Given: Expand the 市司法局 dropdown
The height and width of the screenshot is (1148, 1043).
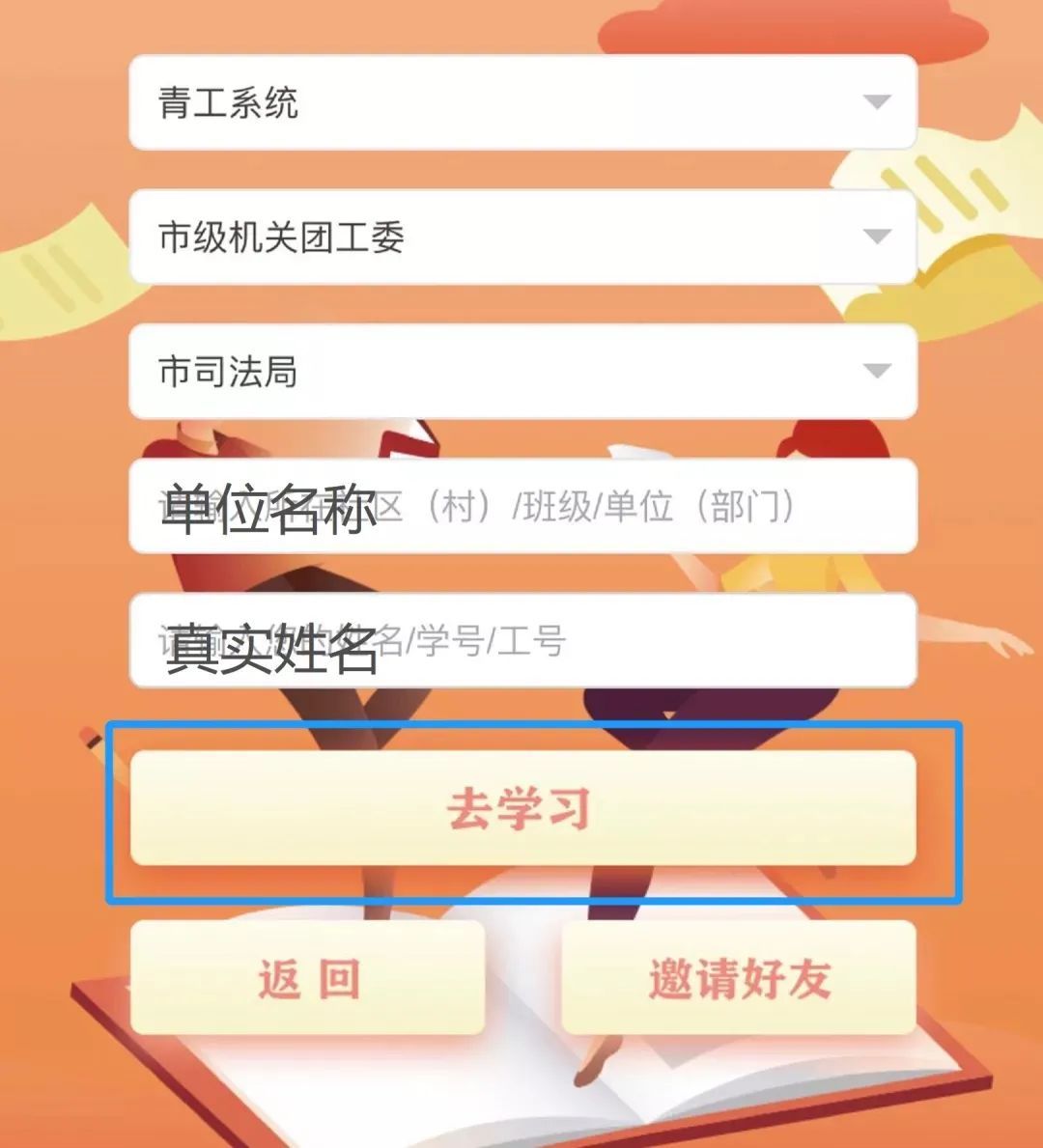Looking at the screenshot, I should click(x=521, y=372).
